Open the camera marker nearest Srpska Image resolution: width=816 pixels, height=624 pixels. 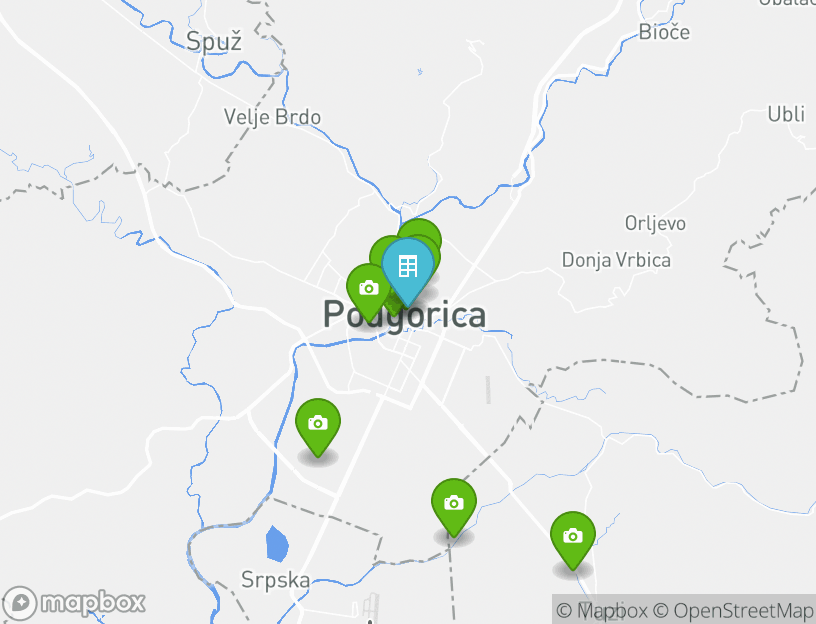click(318, 424)
